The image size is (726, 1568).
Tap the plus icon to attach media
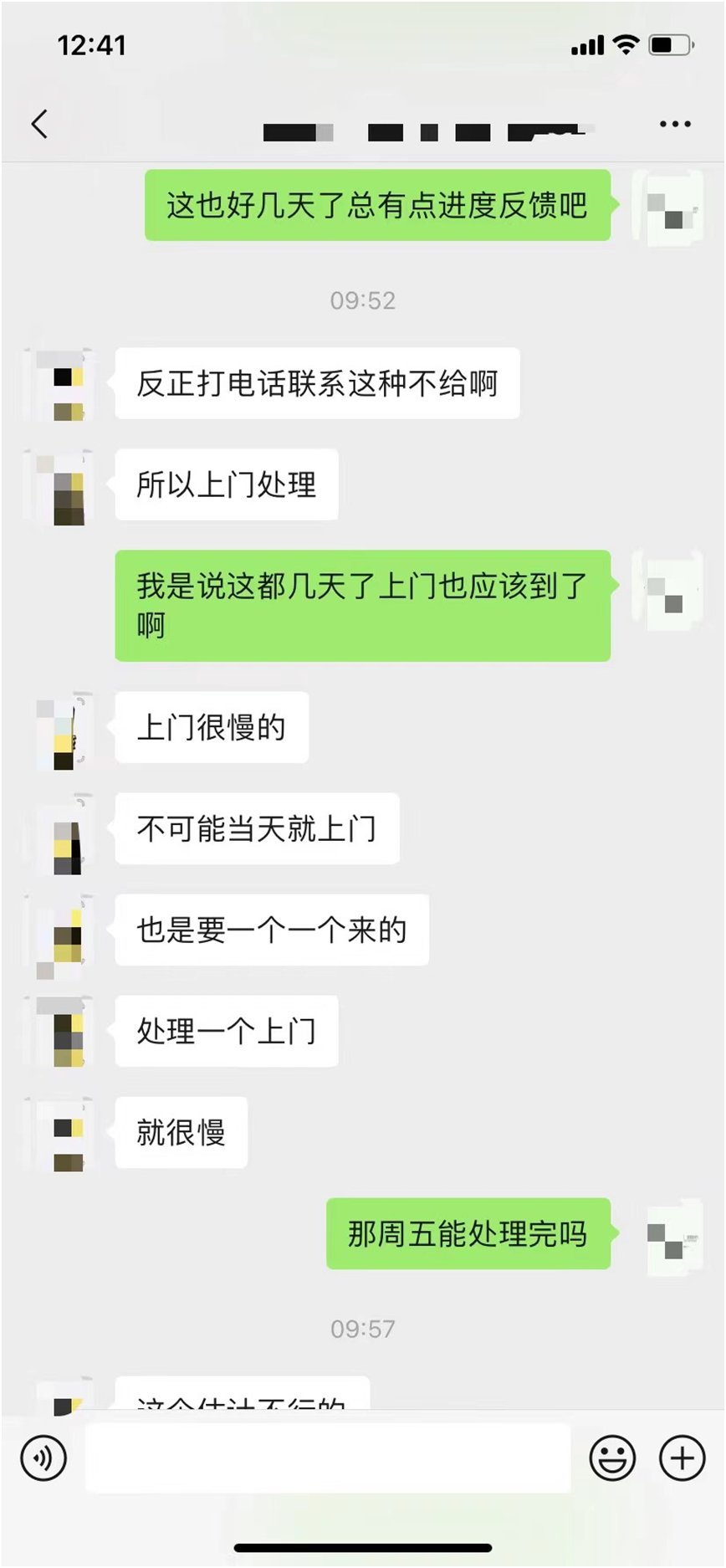pyautogui.click(x=682, y=1456)
